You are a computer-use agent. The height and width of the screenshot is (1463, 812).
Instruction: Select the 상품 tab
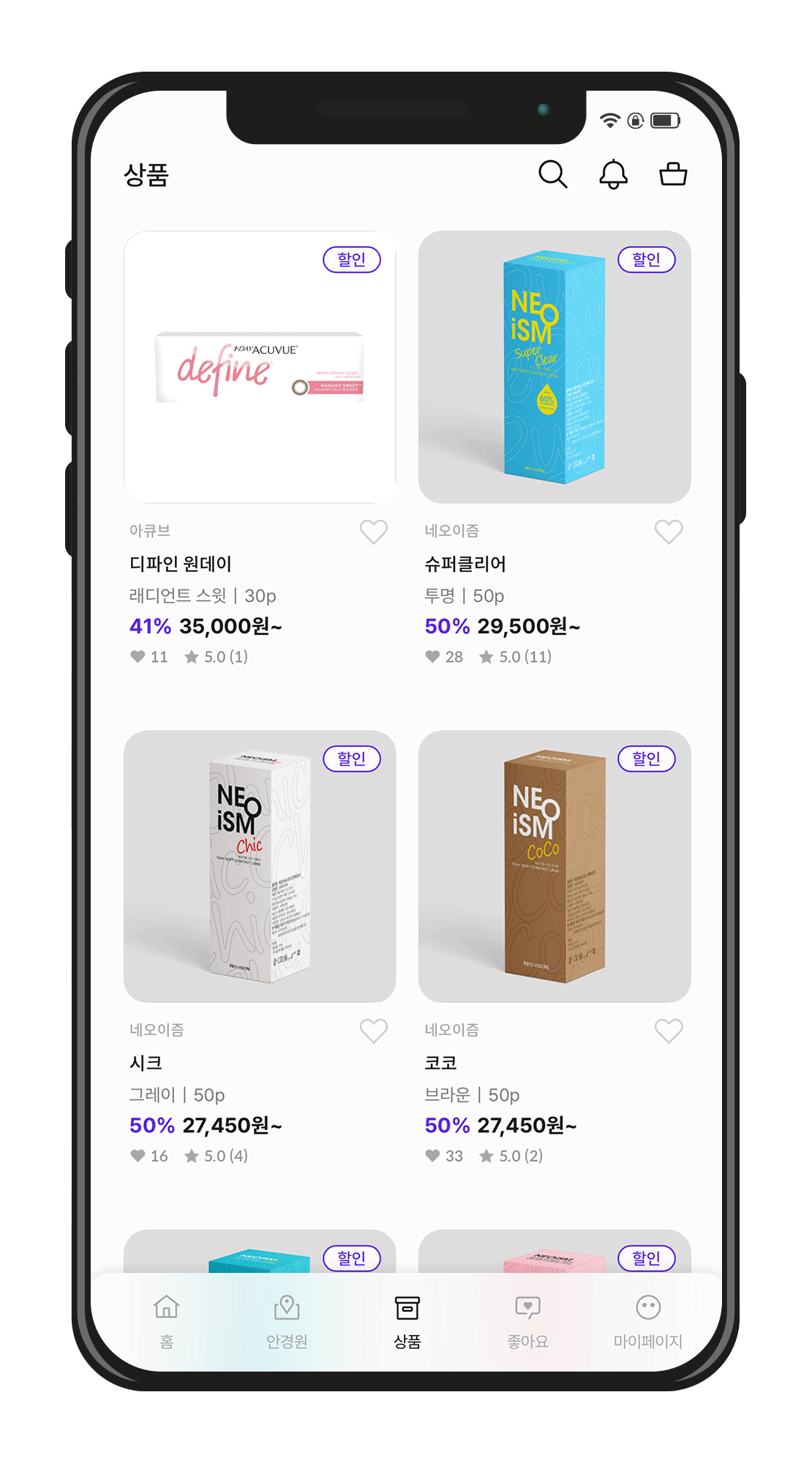click(x=407, y=1321)
